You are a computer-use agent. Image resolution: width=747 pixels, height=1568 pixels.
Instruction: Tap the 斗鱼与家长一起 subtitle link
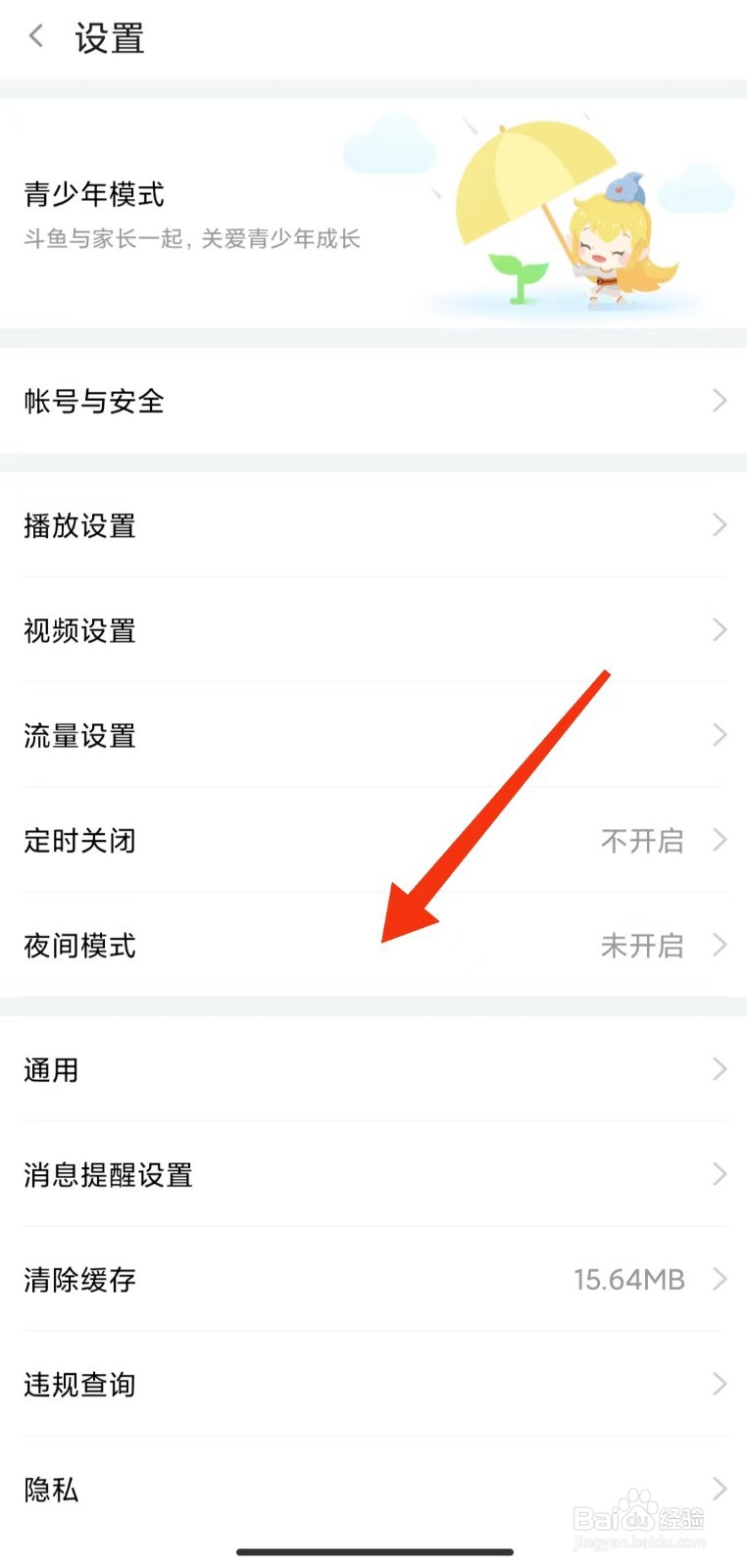tap(192, 238)
